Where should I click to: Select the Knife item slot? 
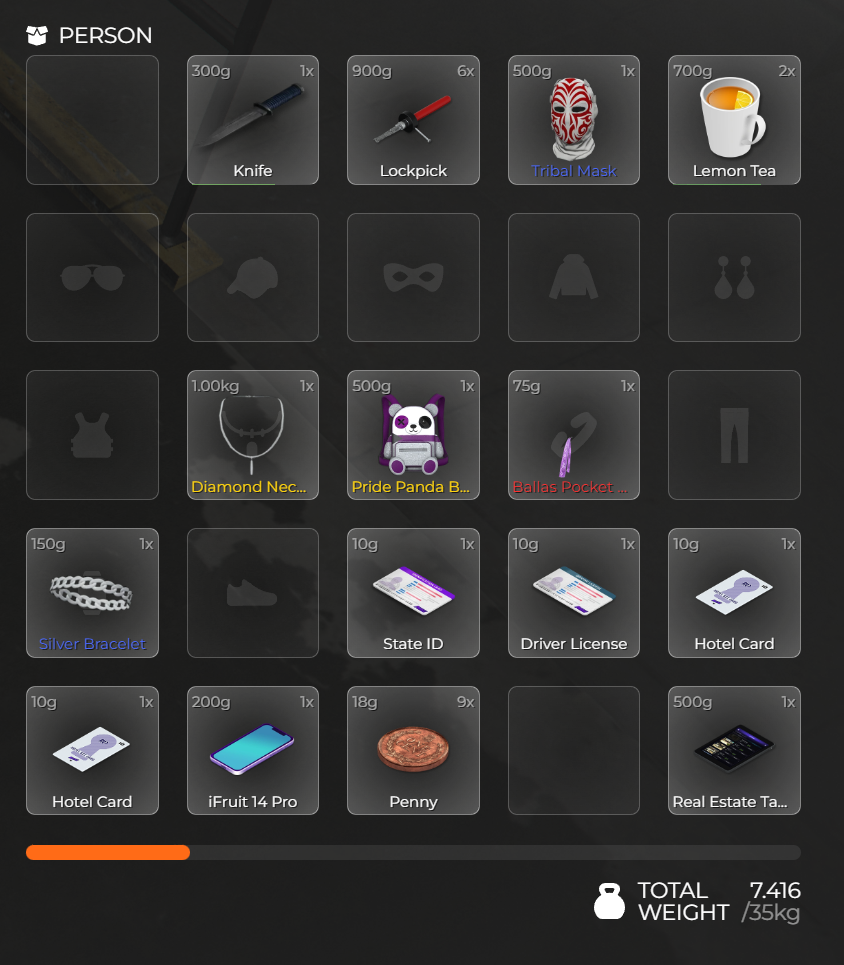(253, 120)
